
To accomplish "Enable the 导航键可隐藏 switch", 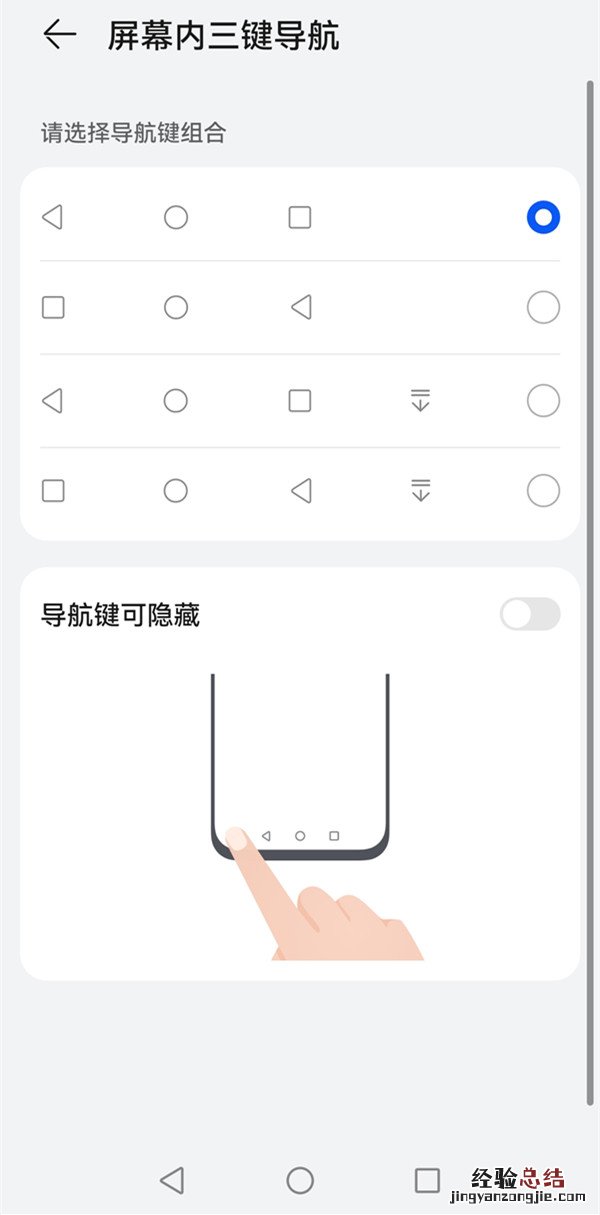I will 530,615.
